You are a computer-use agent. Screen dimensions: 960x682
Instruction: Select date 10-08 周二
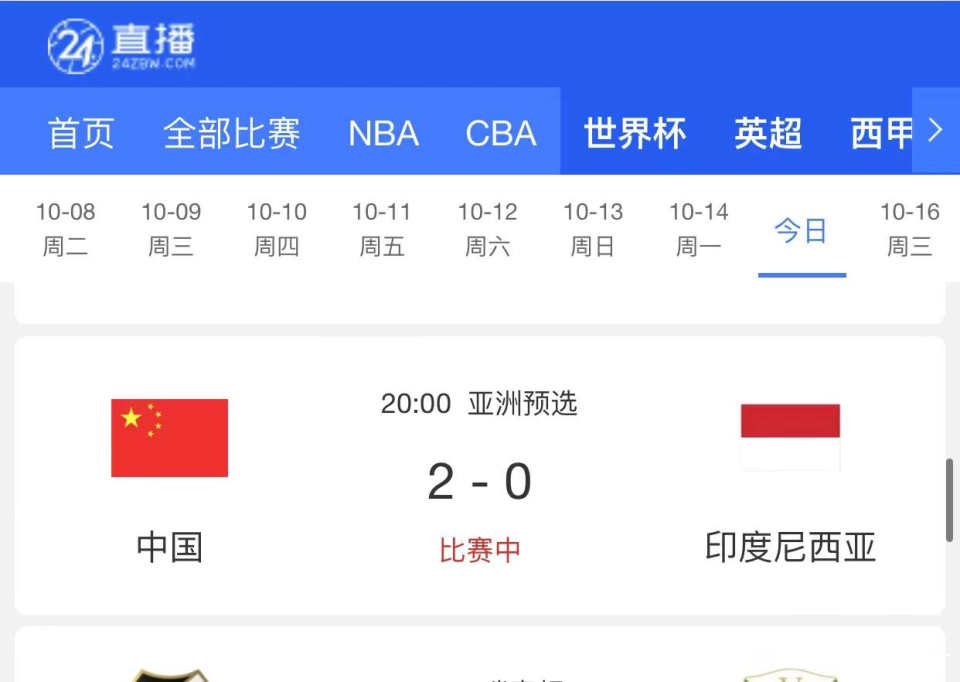(x=65, y=229)
